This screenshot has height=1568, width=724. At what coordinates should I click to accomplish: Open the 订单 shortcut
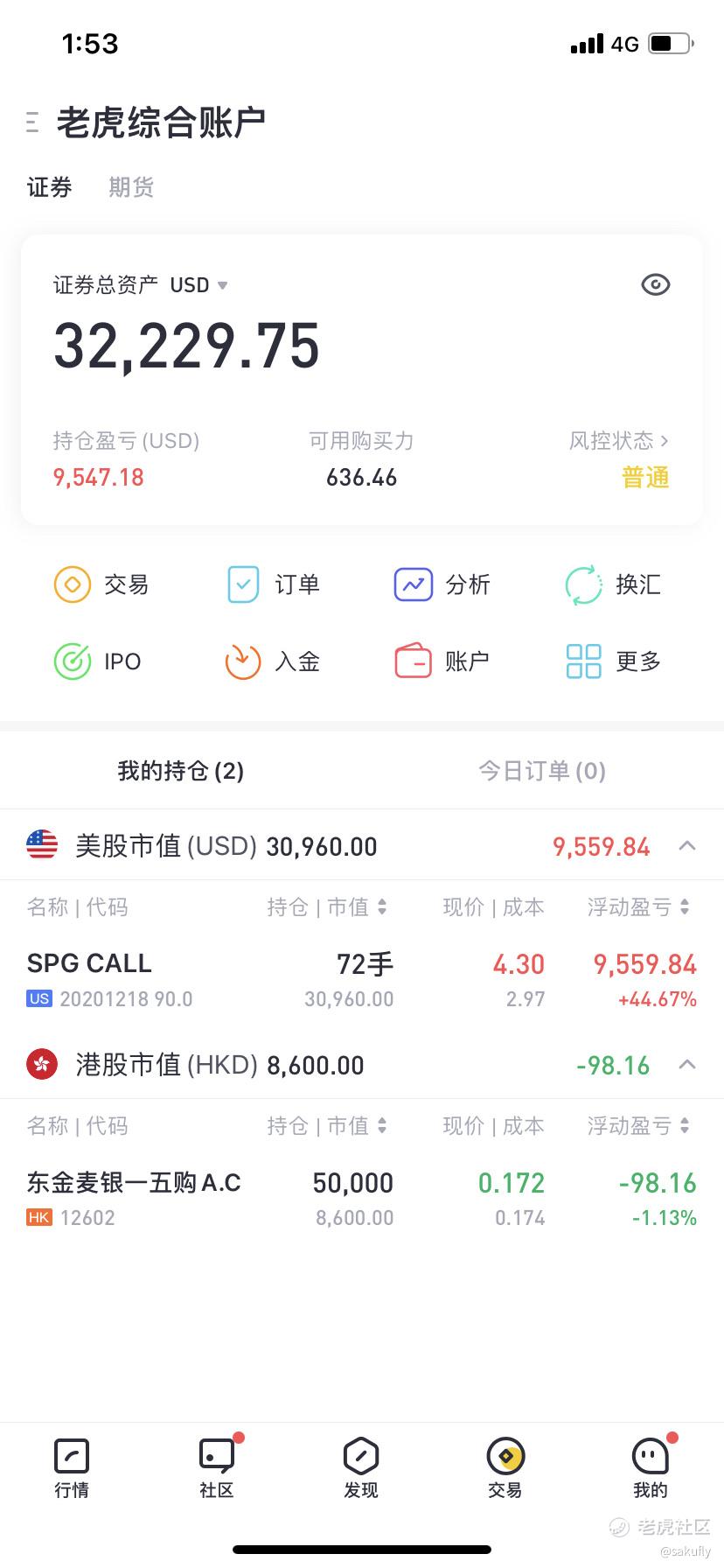(273, 584)
